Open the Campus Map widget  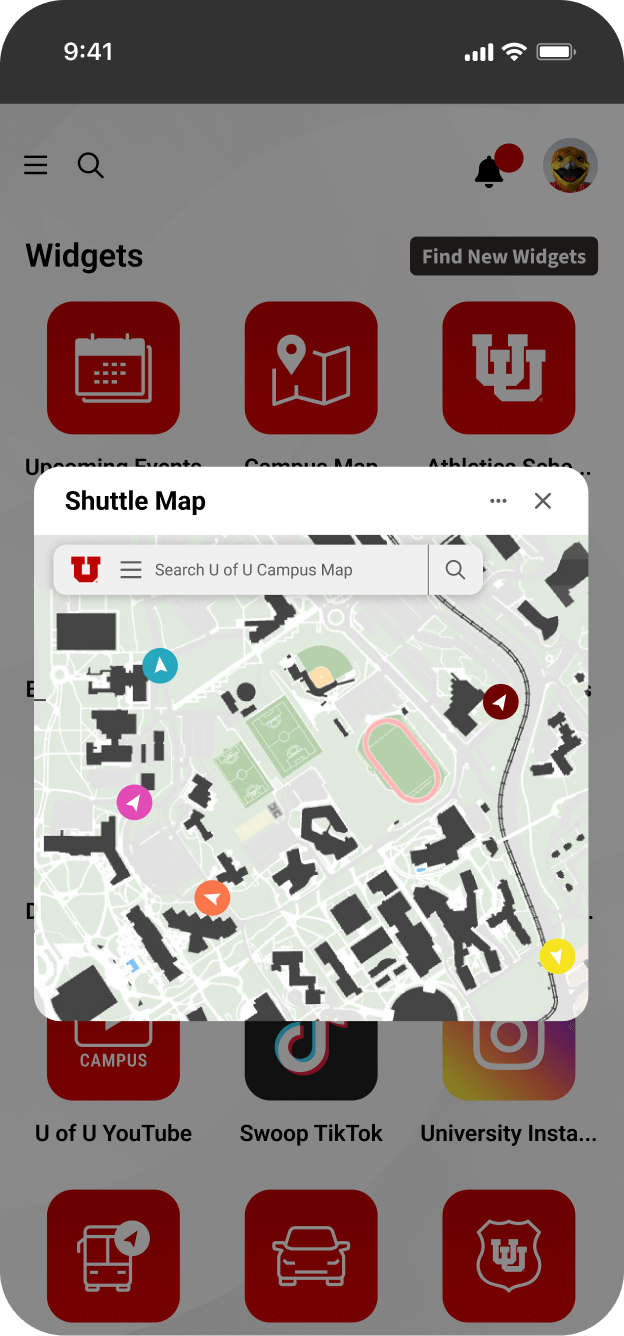pos(311,368)
